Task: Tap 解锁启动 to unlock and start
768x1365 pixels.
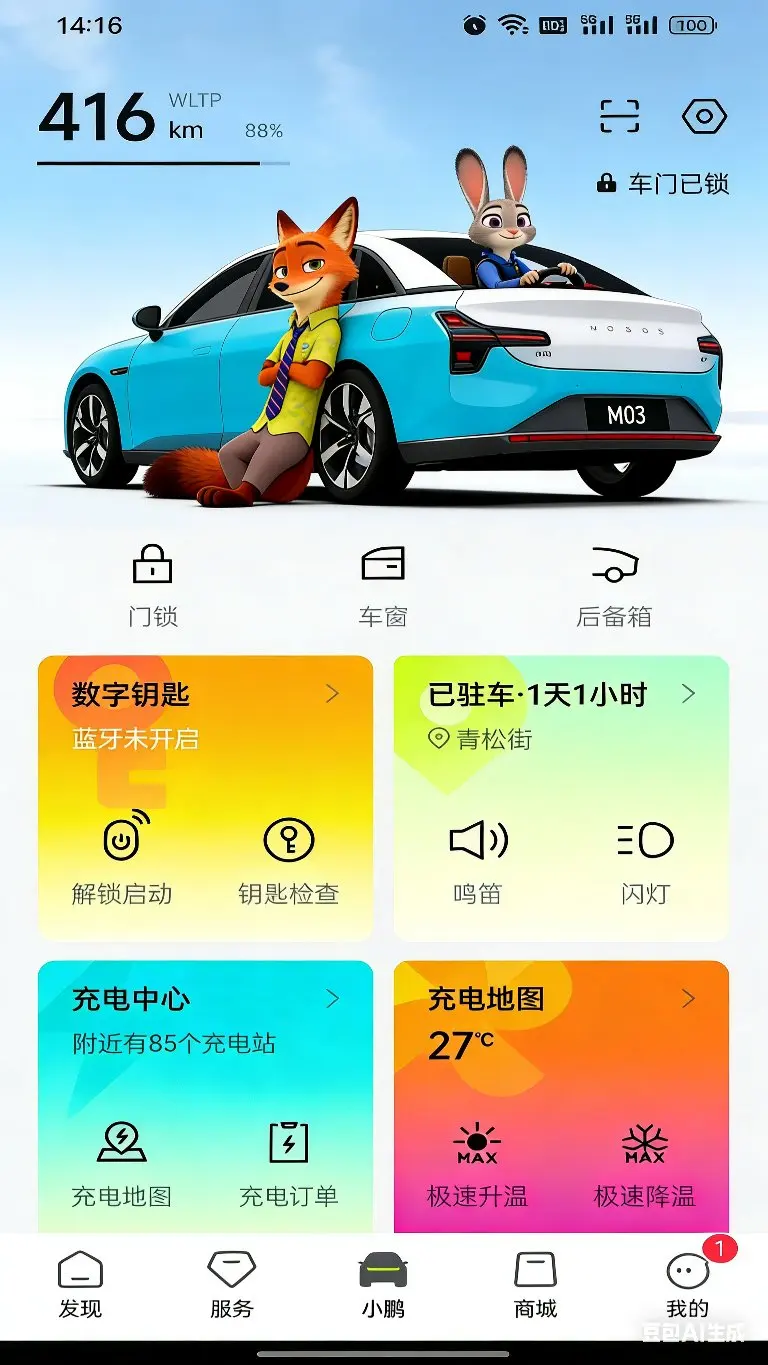Action: (122, 858)
